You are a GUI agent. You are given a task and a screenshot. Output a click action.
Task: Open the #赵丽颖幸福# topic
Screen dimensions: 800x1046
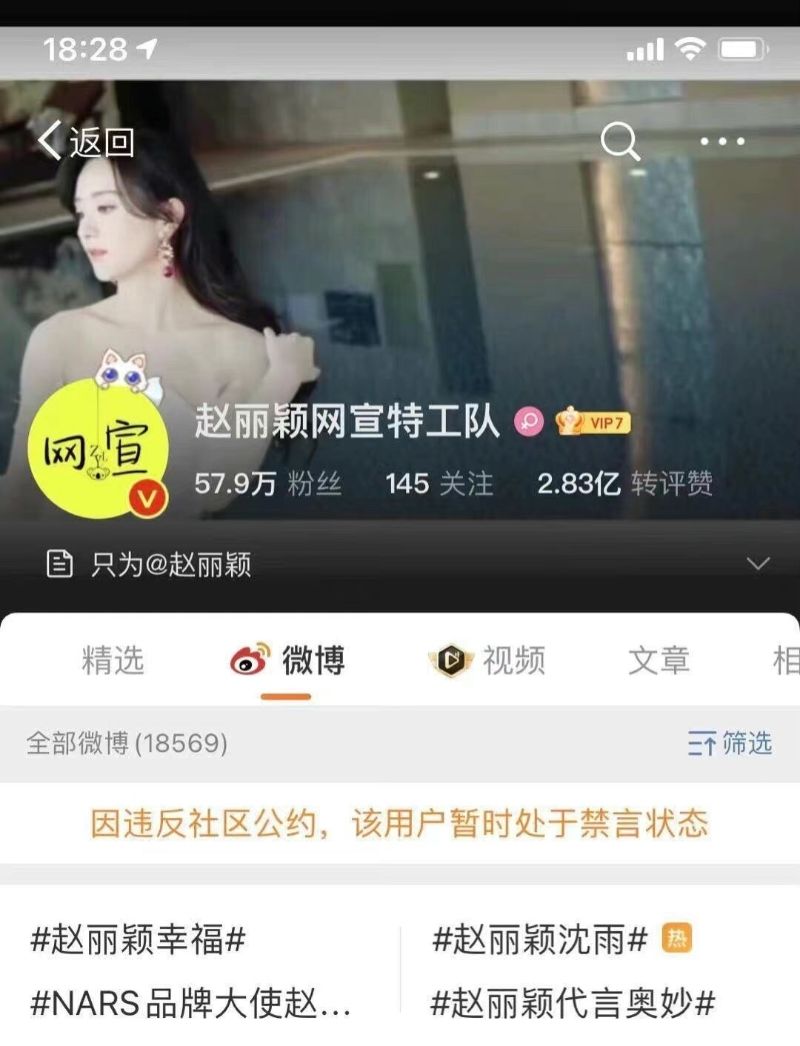[139, 939]
